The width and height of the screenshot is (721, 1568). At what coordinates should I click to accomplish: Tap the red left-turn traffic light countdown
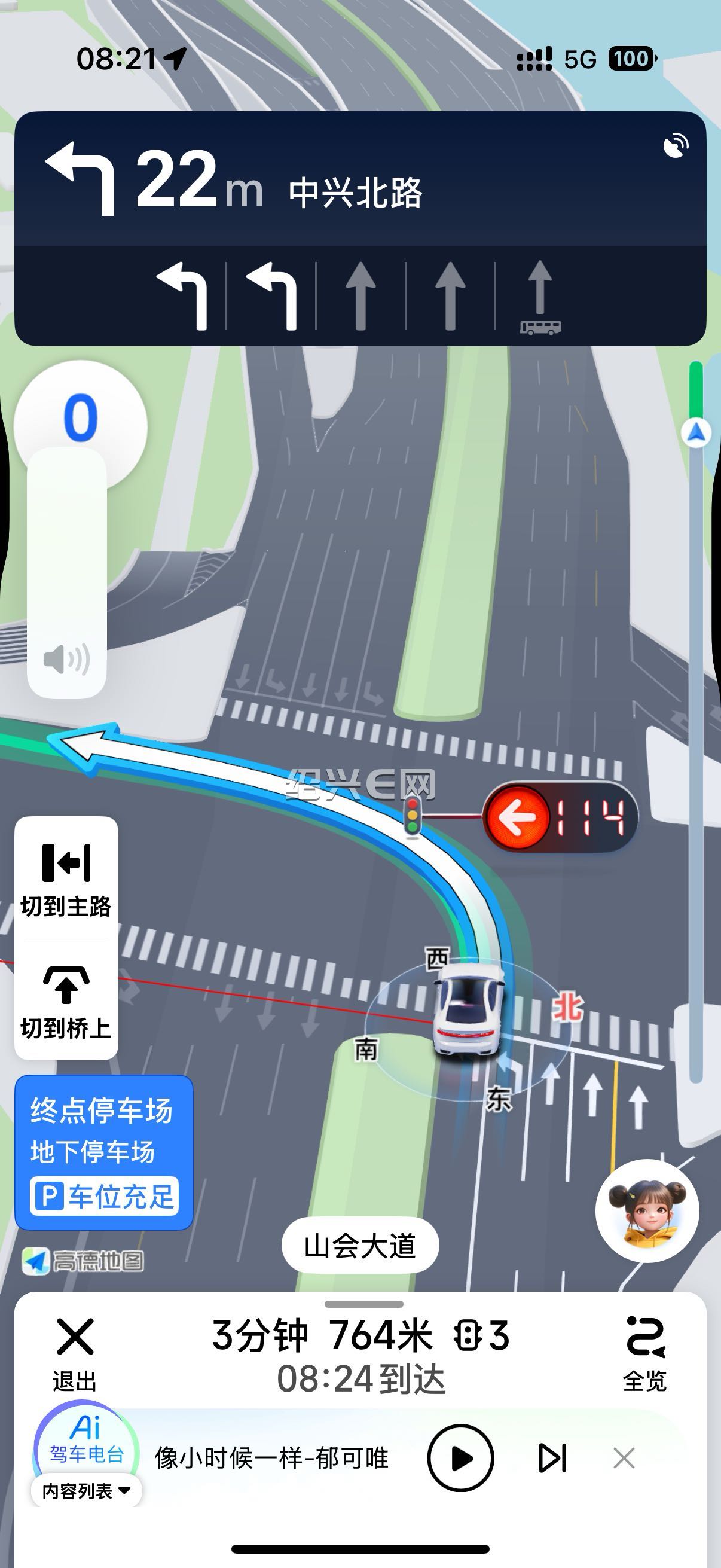click(560, 817)
